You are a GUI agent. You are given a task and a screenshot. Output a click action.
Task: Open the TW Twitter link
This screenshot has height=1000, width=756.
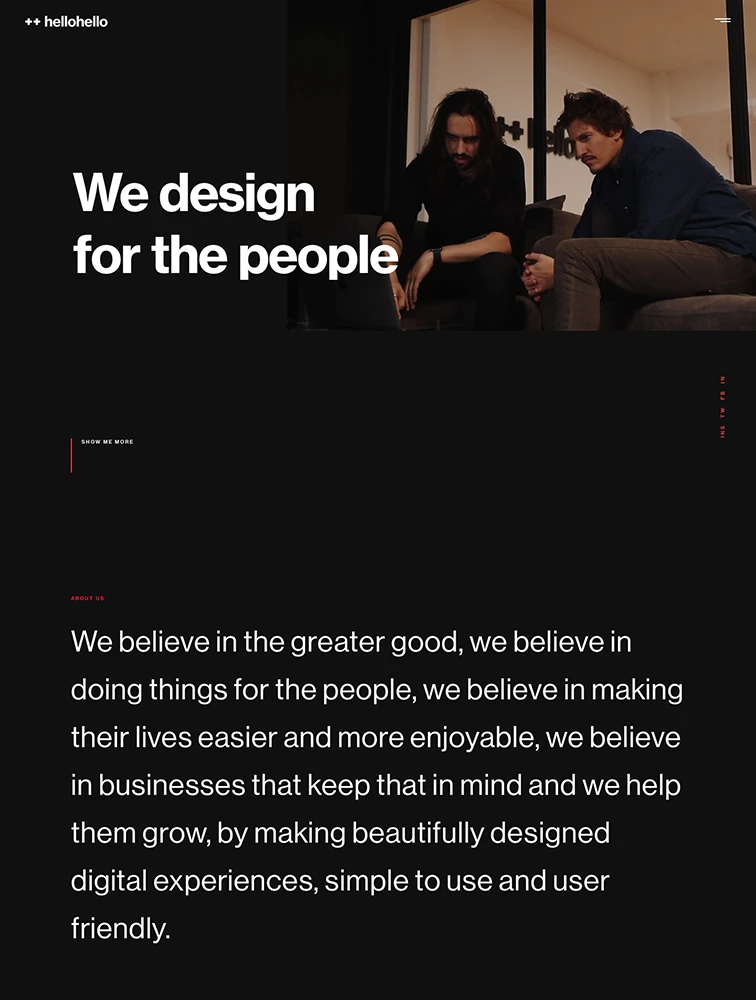(722, 413)
